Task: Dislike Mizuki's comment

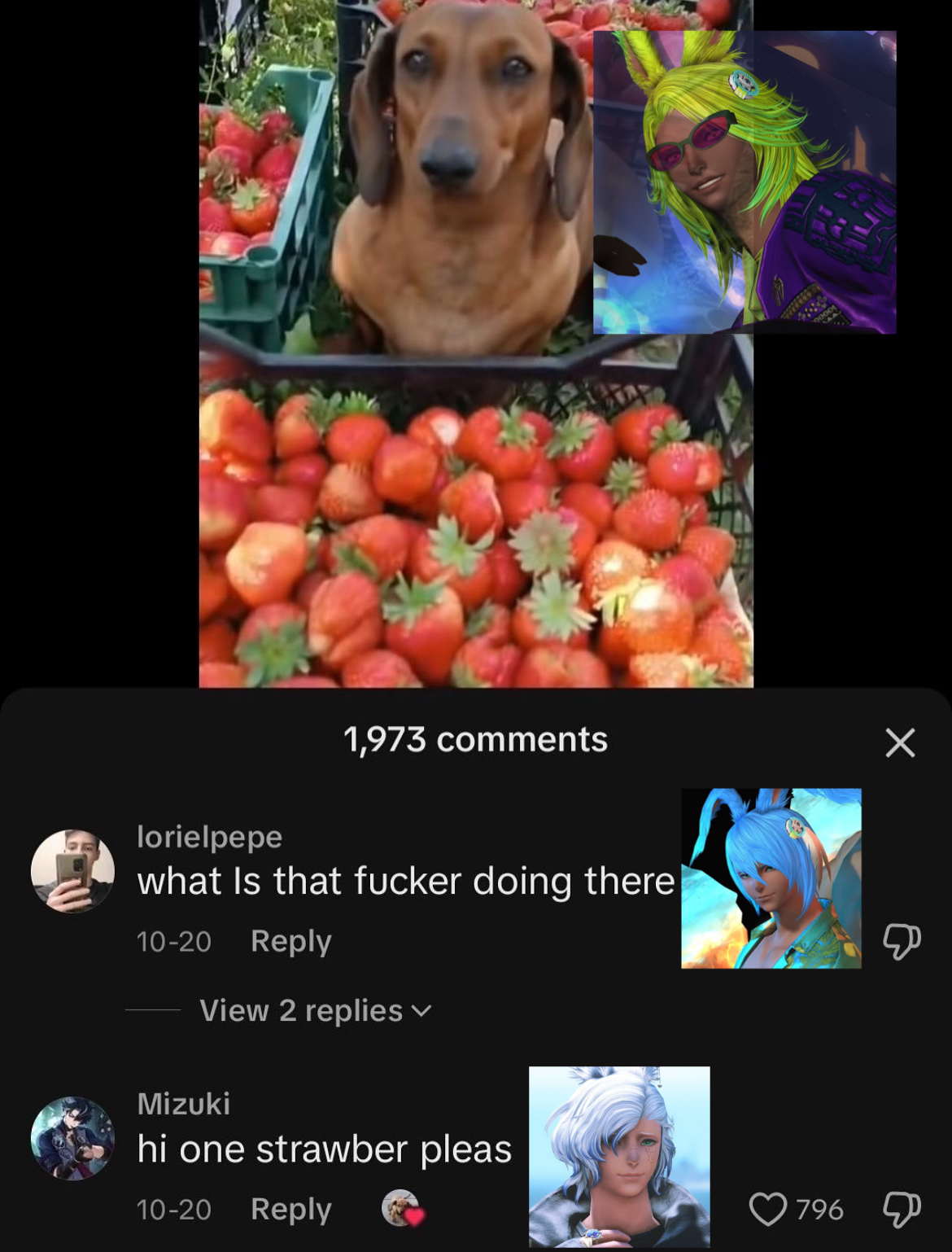Action: (901, 1209)
